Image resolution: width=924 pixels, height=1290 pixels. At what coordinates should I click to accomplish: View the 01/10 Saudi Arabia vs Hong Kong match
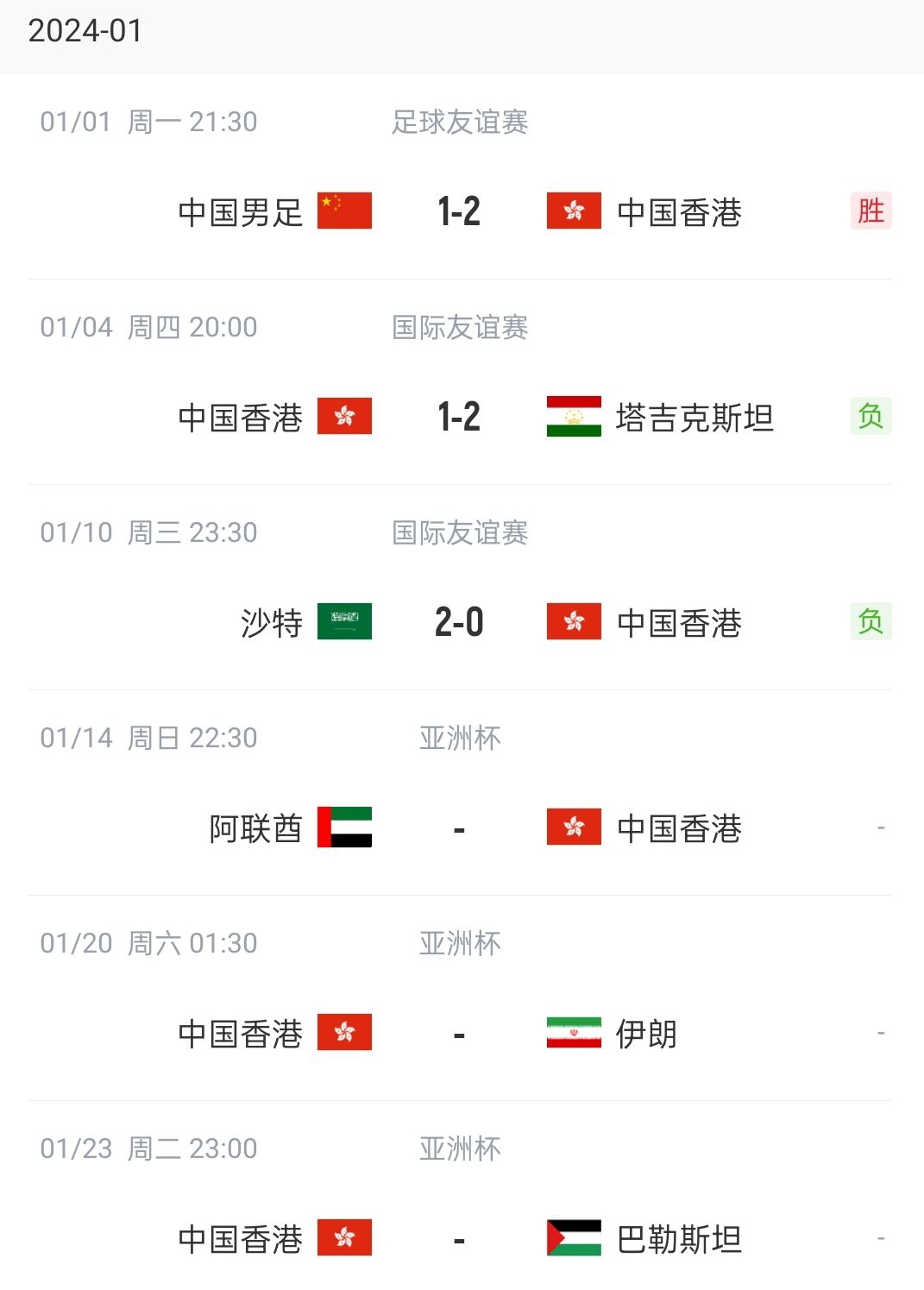pyautogui.click(x=459, y=622)
